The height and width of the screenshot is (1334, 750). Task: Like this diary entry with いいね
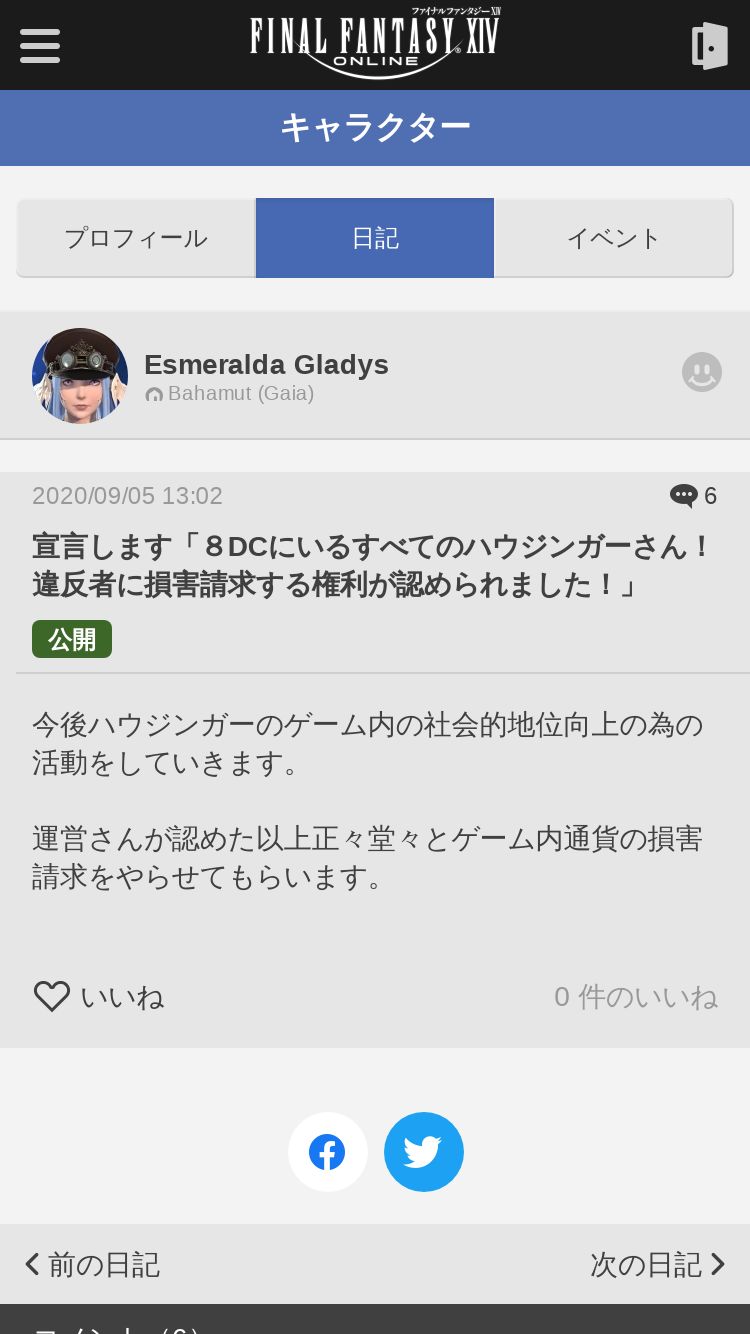[99, 997]
